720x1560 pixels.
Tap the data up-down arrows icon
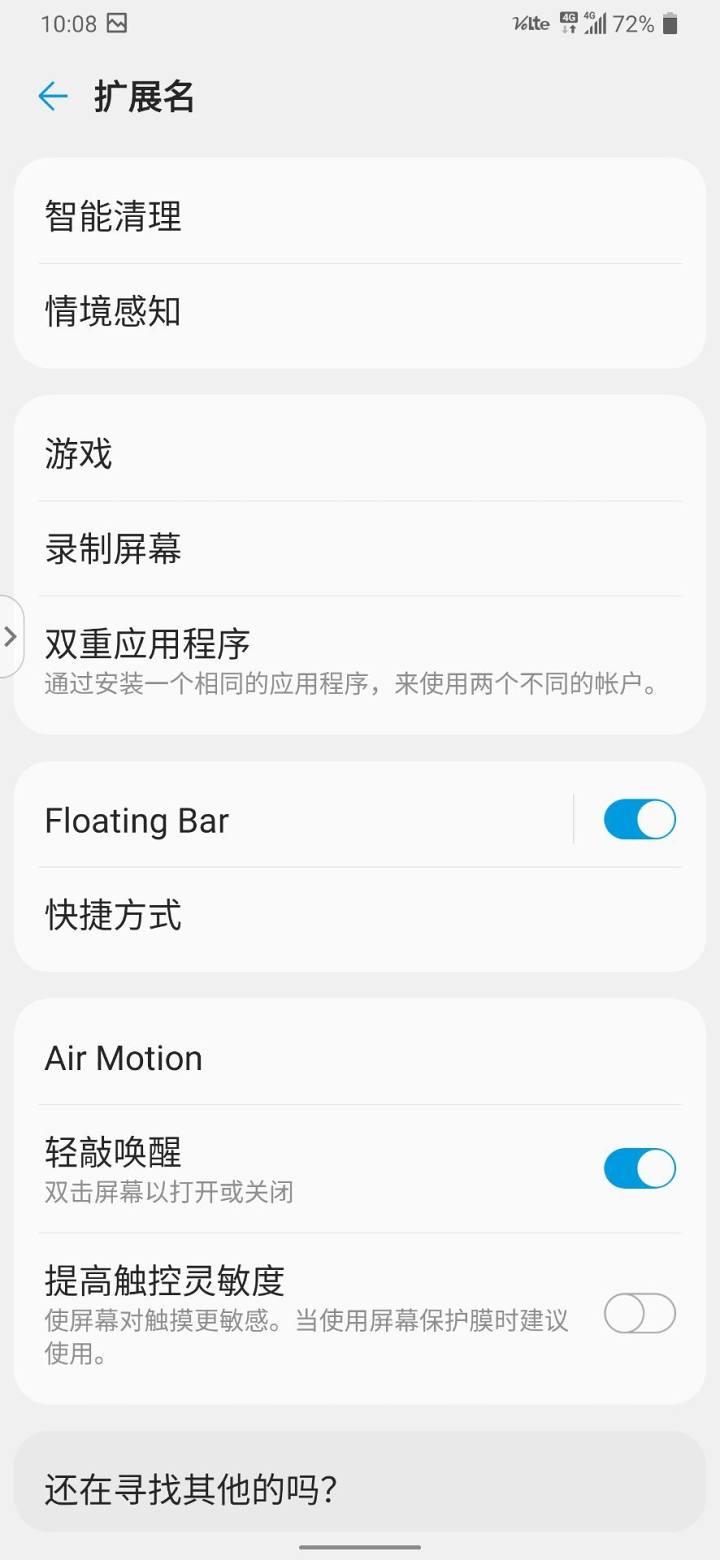568,29
